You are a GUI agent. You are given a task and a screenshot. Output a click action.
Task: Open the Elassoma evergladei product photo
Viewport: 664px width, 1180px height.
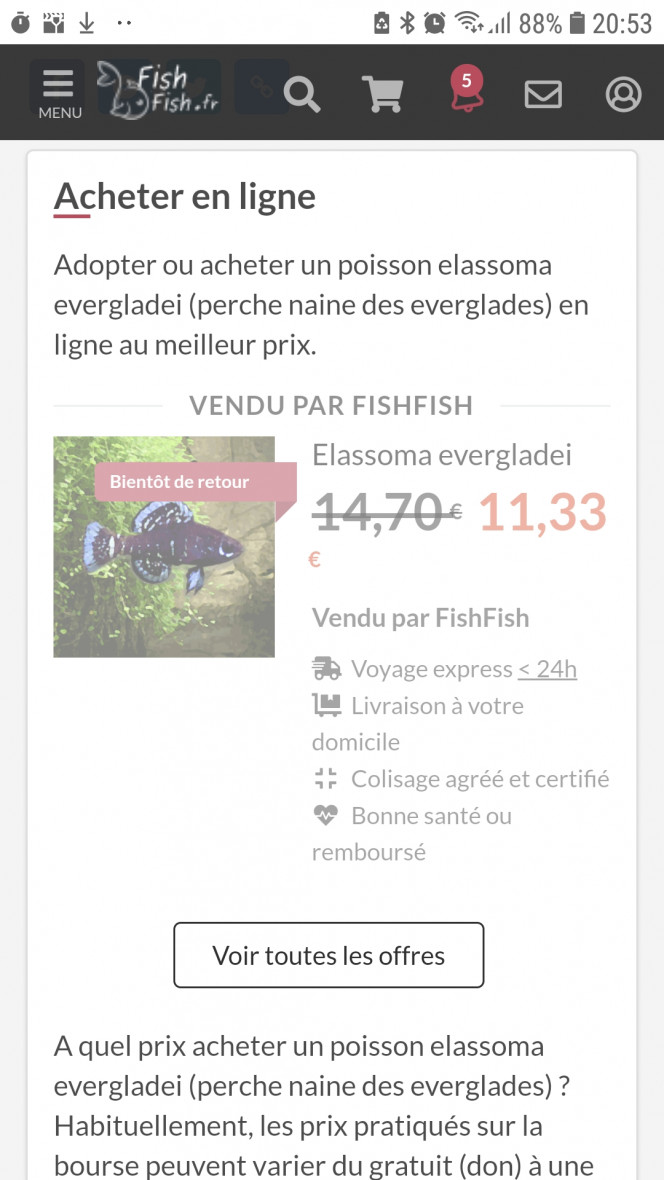pyautogui.click(x=164, y=547)
